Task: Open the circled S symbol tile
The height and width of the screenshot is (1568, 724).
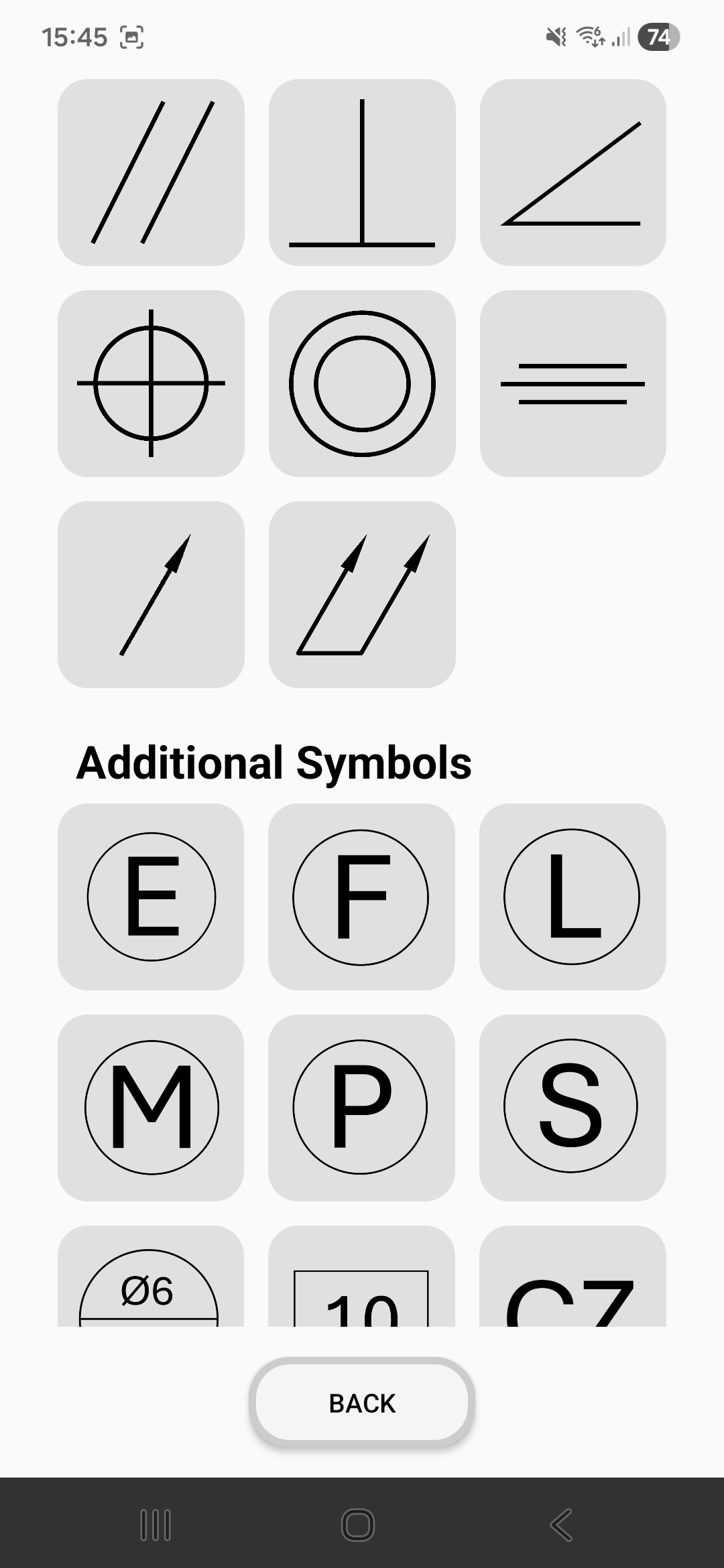Action: point(572,1108)
